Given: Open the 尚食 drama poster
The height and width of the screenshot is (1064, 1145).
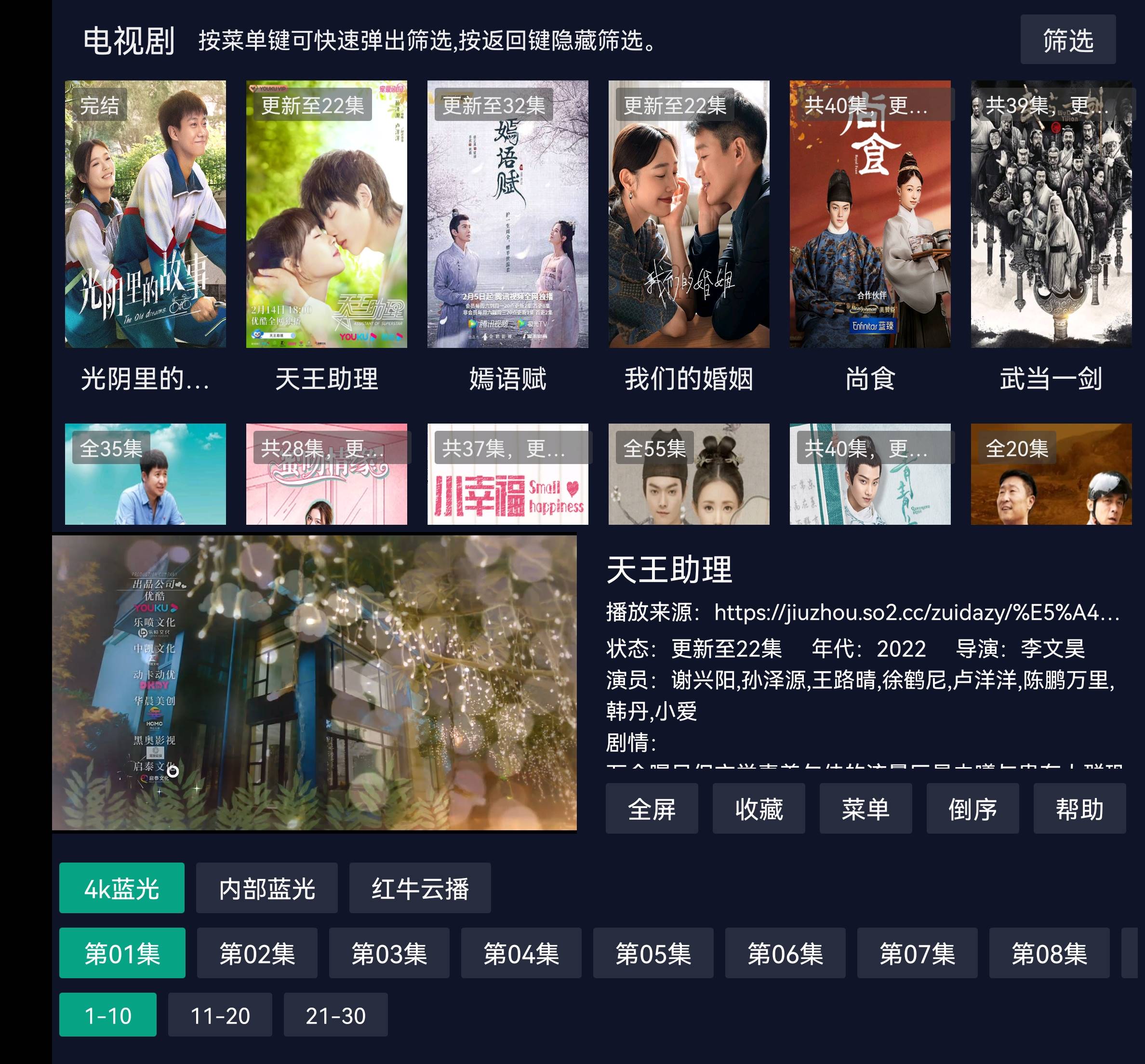Looking at the screenshot, I should [869, 214].
